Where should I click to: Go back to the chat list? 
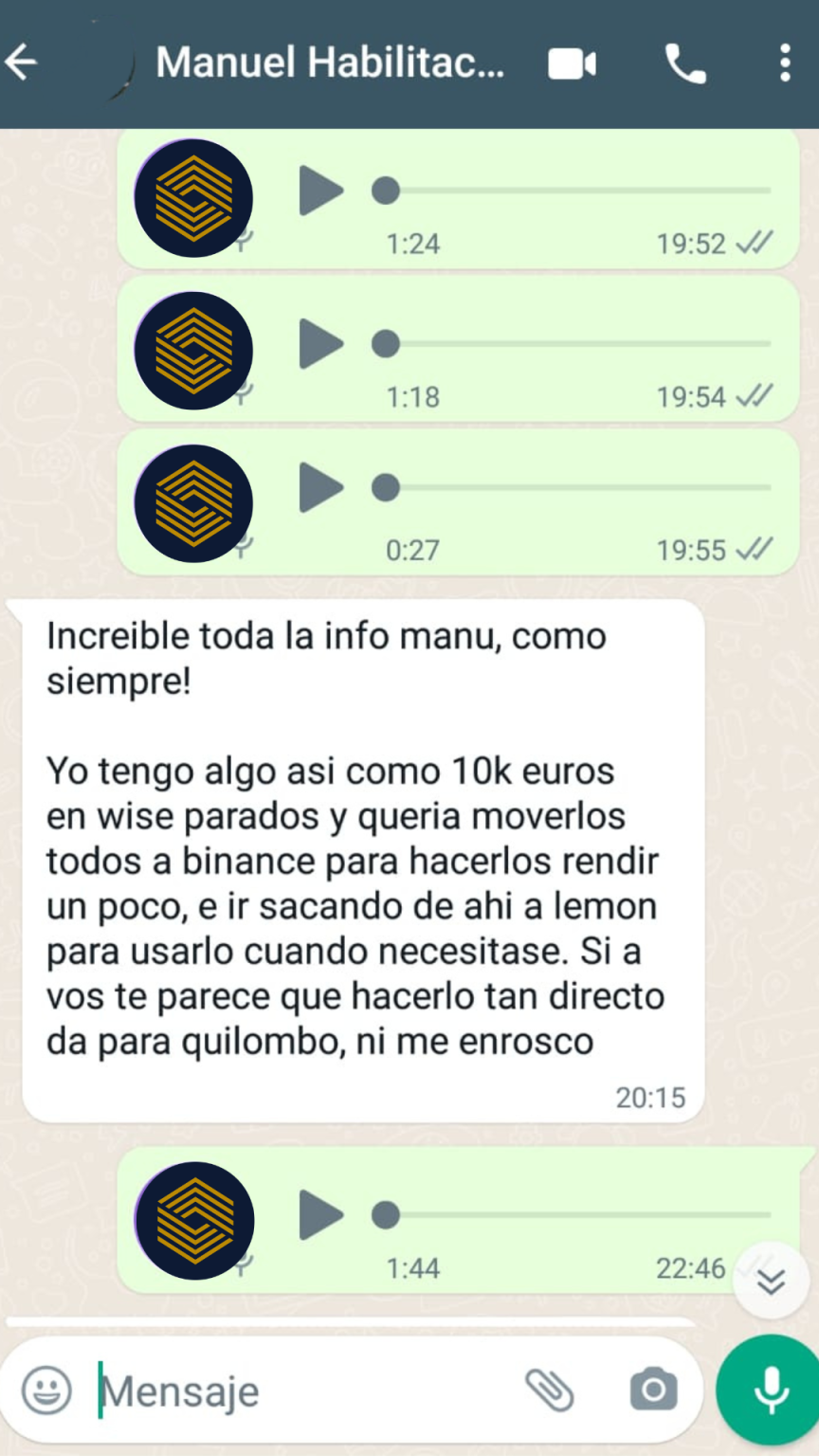pyautogui.click(x=23, y=64)
